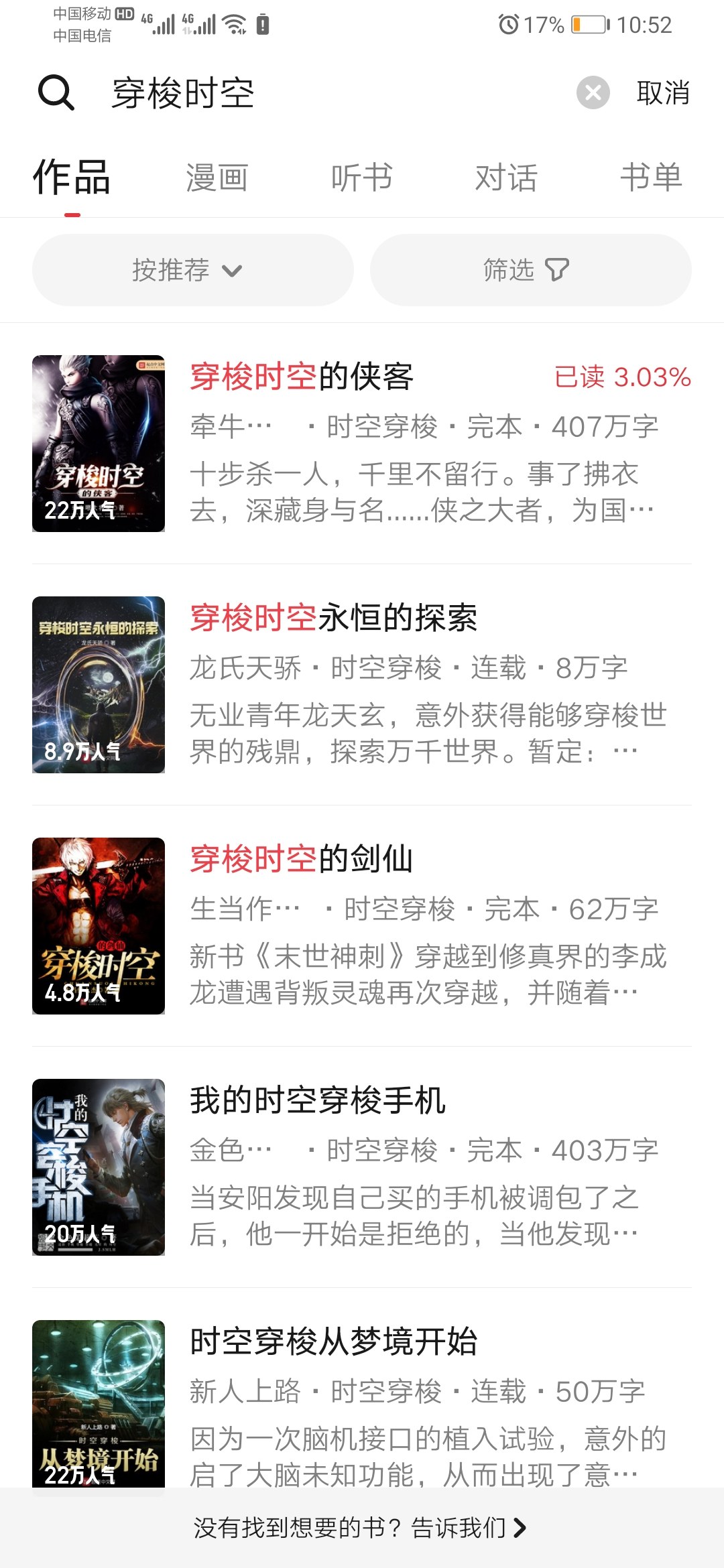Tap the 没有找到想要的书？告诉我们 link

click(x=360, y=1528)
